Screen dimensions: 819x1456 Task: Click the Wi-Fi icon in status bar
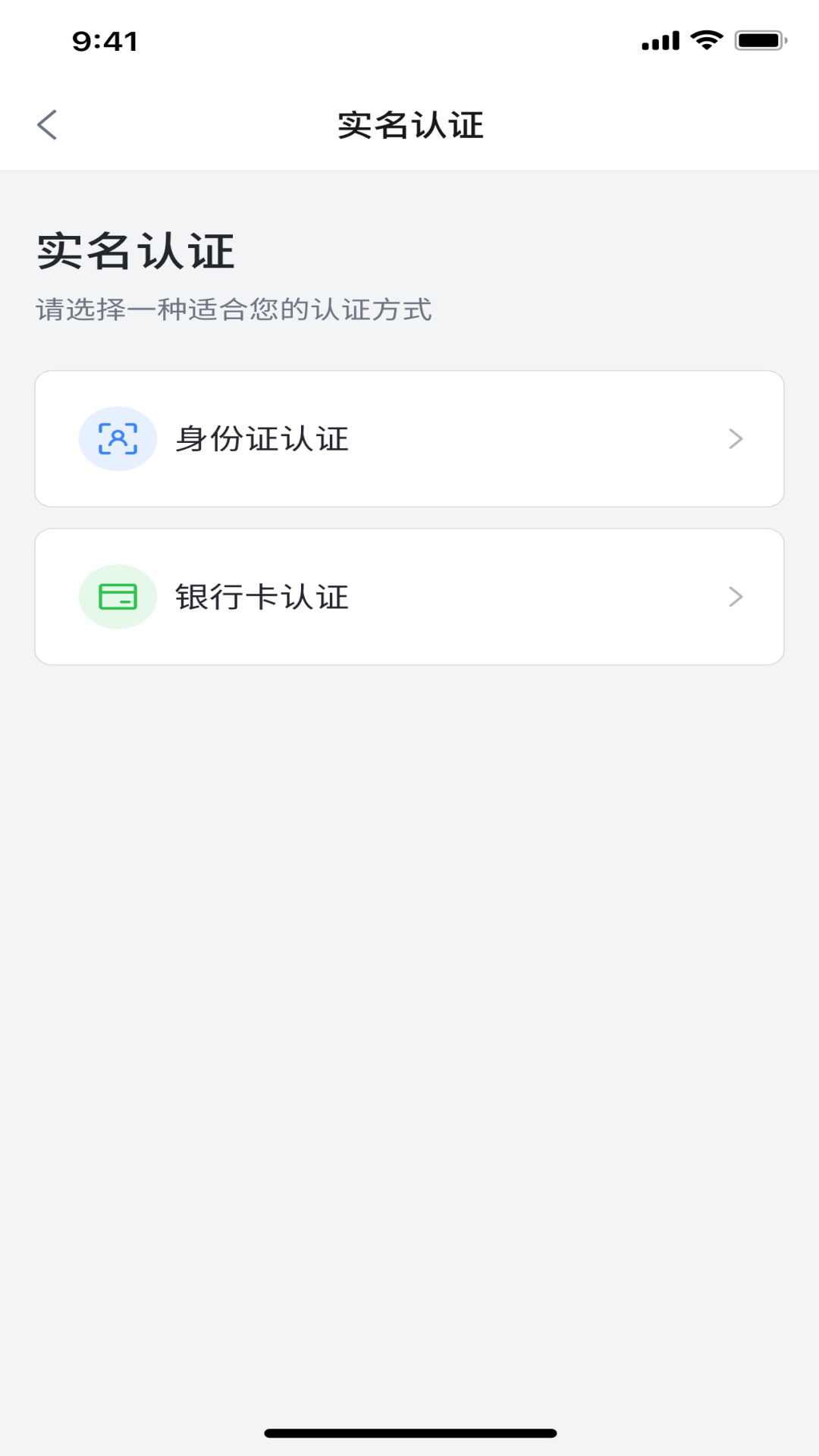(706, 40)
